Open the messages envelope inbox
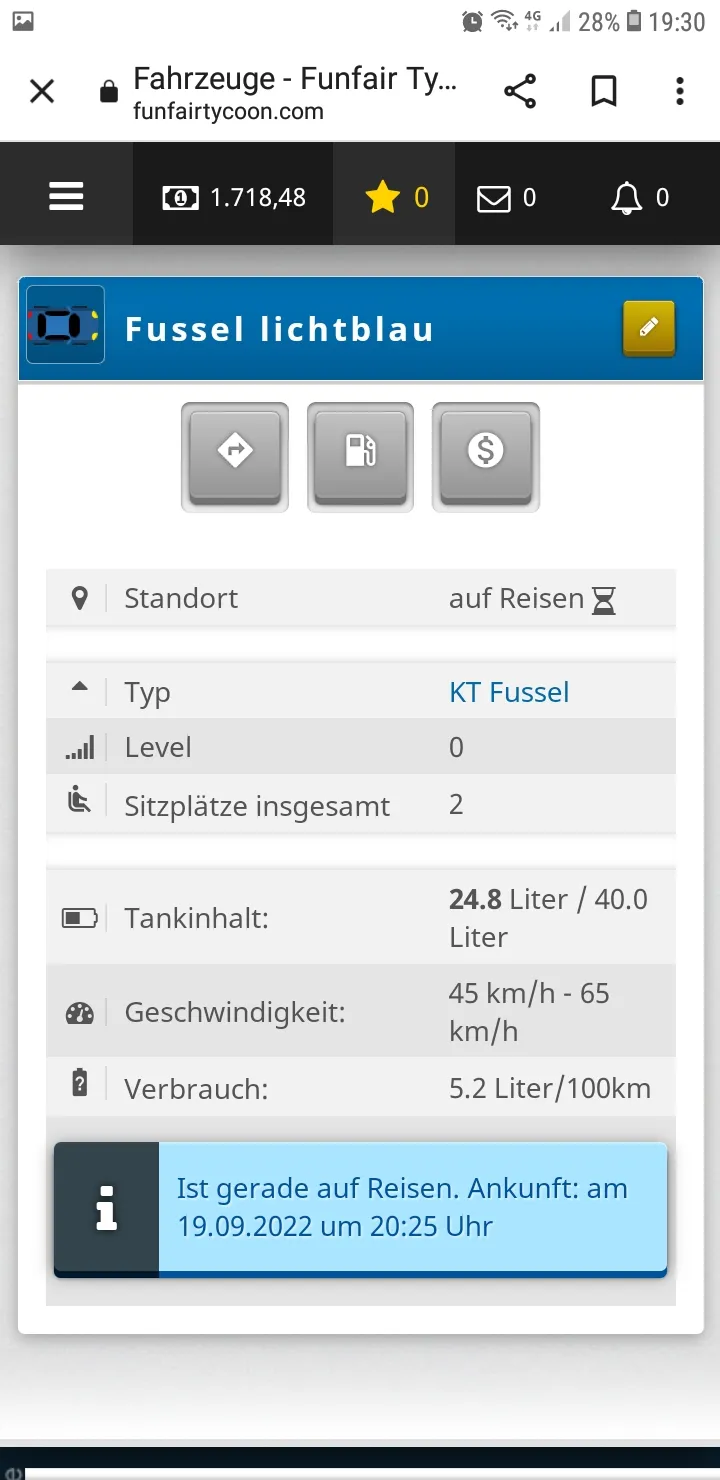 (x=506, y=198)
